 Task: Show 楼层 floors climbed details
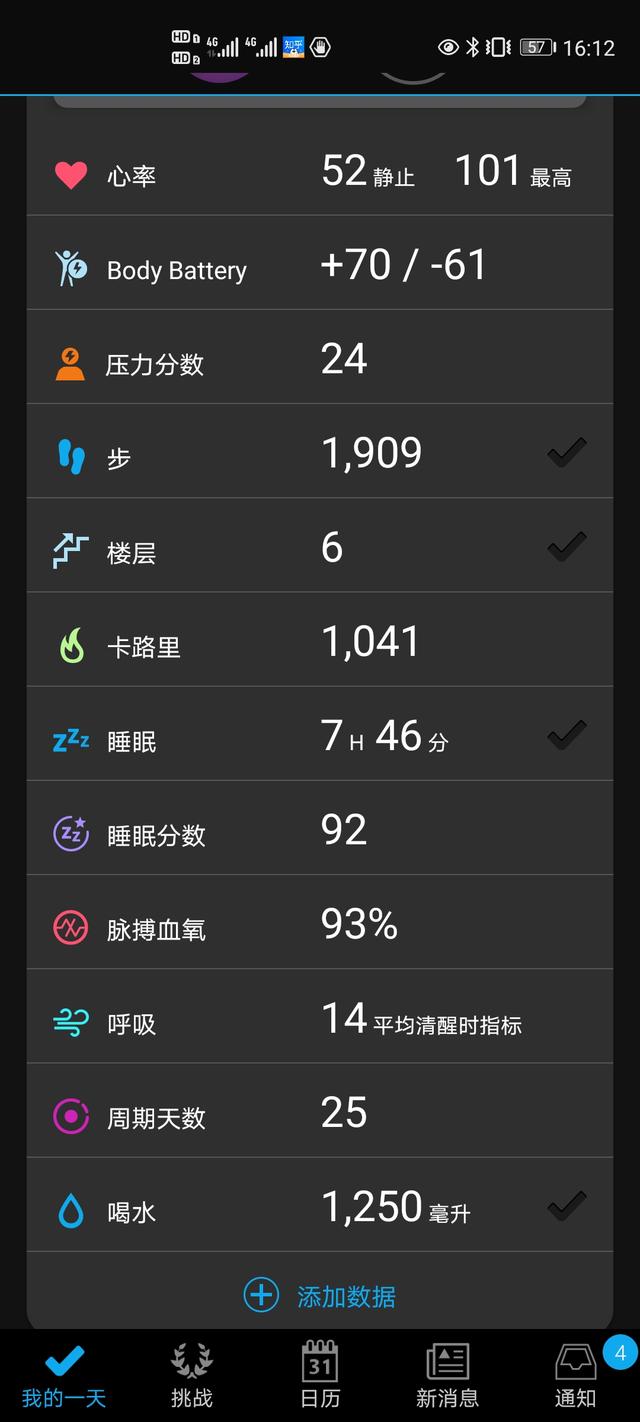tap(319, 550)
